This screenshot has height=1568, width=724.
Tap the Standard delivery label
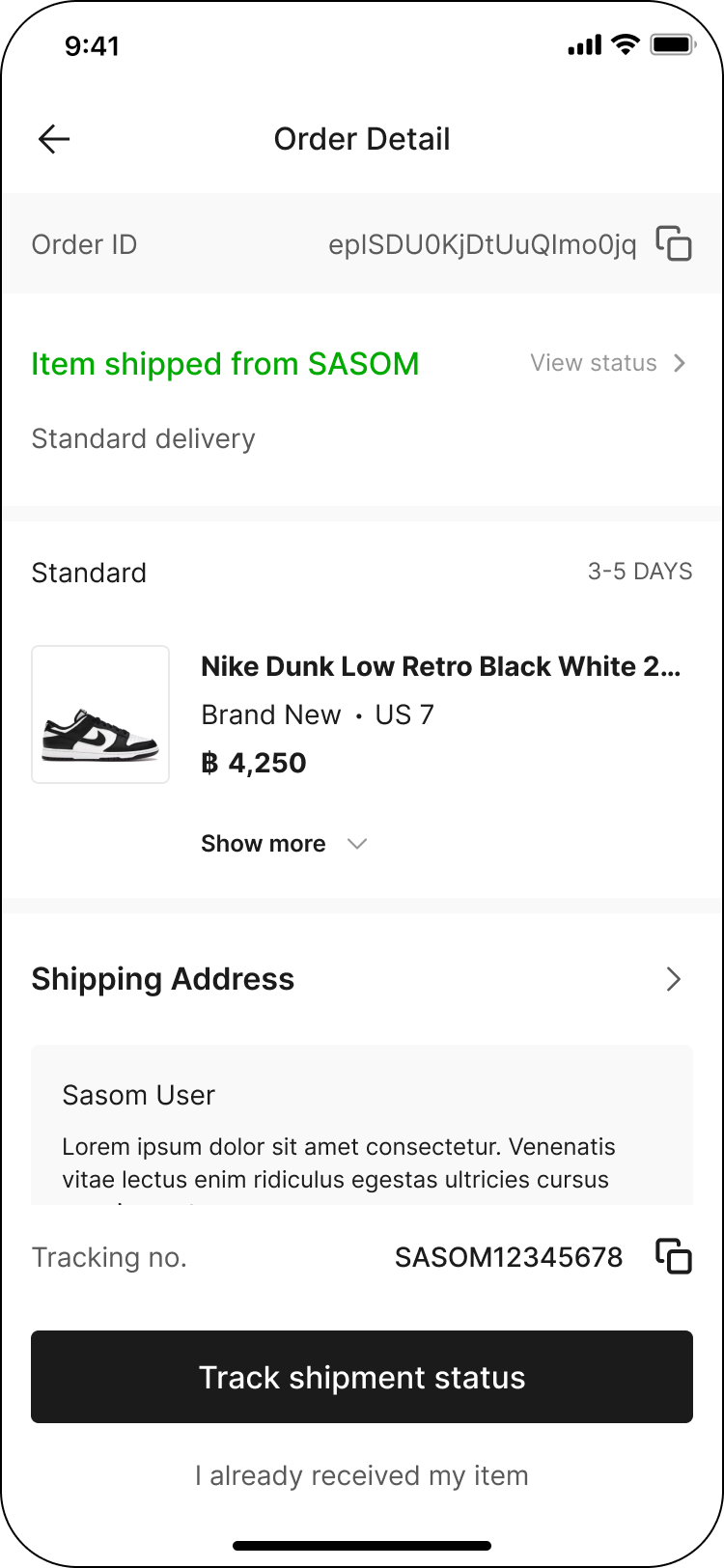pyautogui.click(x=143, y=438)
